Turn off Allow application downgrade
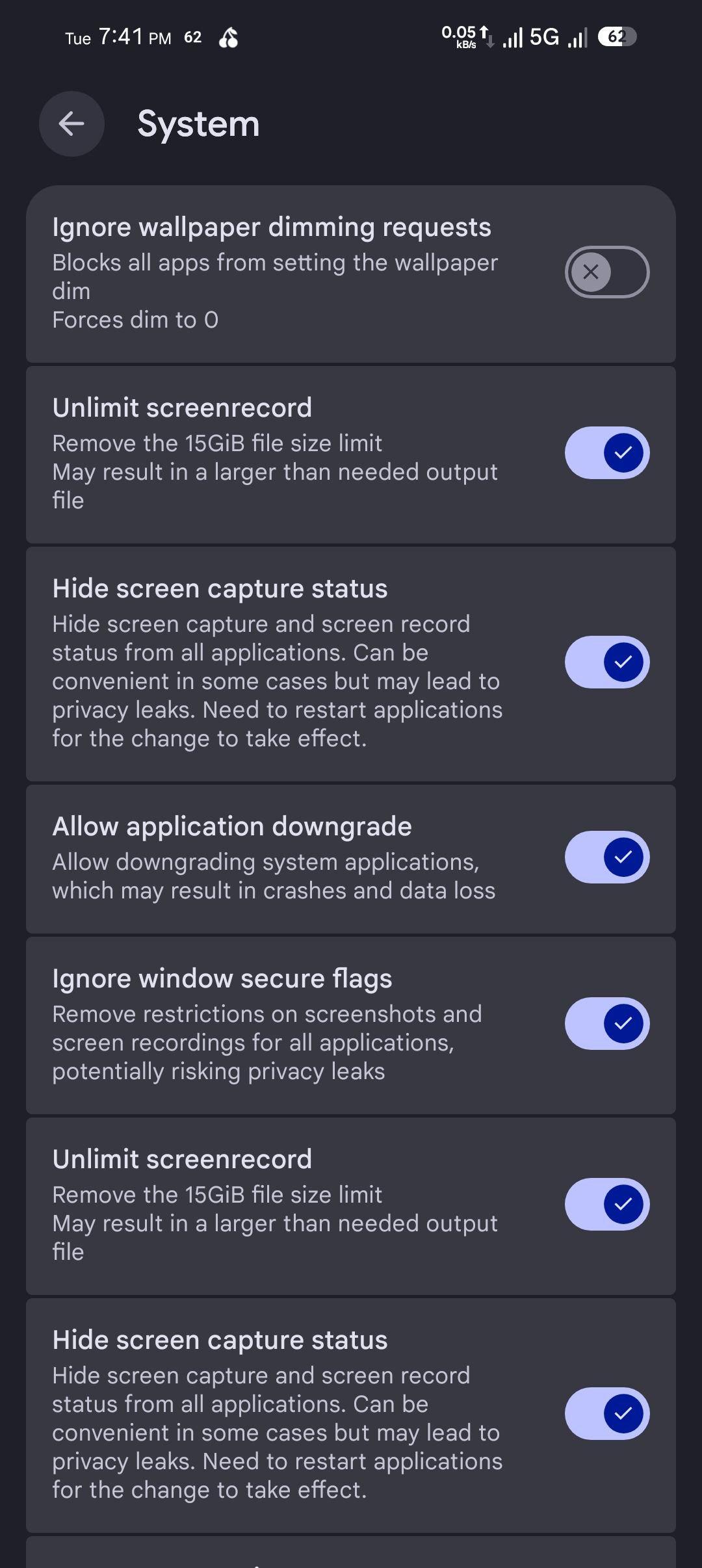Image resolution: width=702 pixels, height=1568 pixels. (606, 857)
